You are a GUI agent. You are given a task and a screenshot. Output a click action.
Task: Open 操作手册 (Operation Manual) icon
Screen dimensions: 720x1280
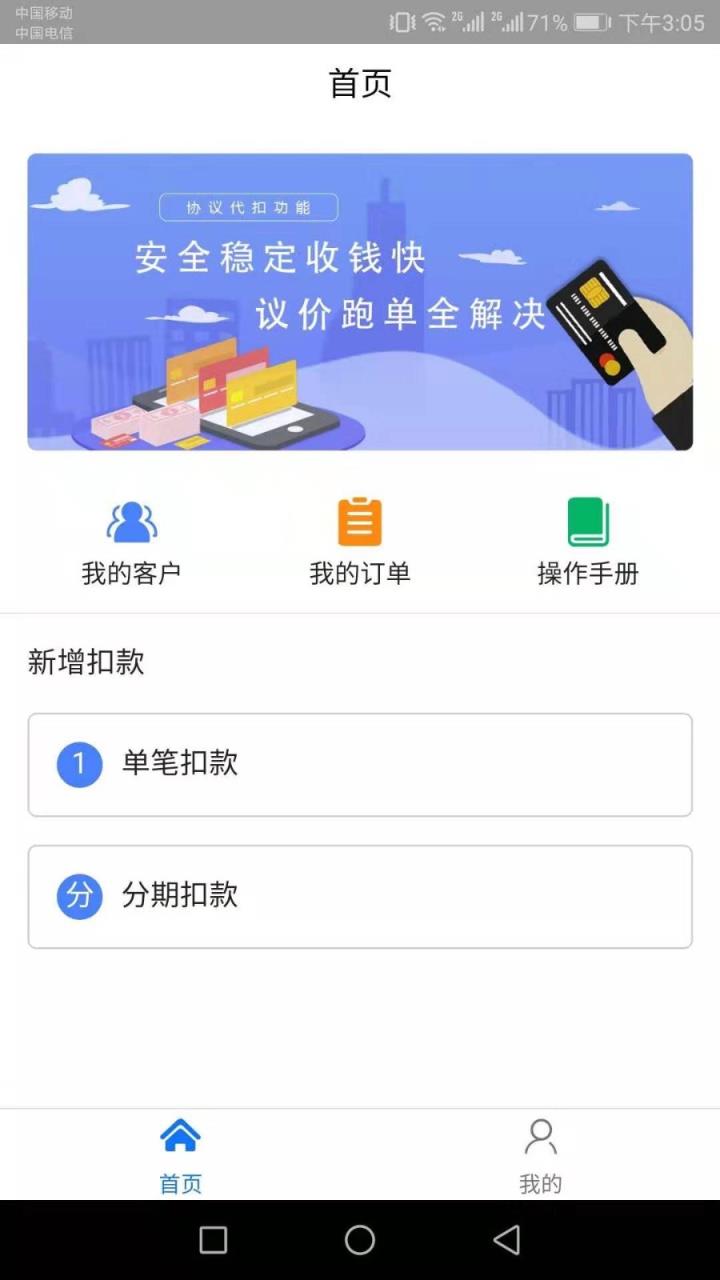point(587,535)
